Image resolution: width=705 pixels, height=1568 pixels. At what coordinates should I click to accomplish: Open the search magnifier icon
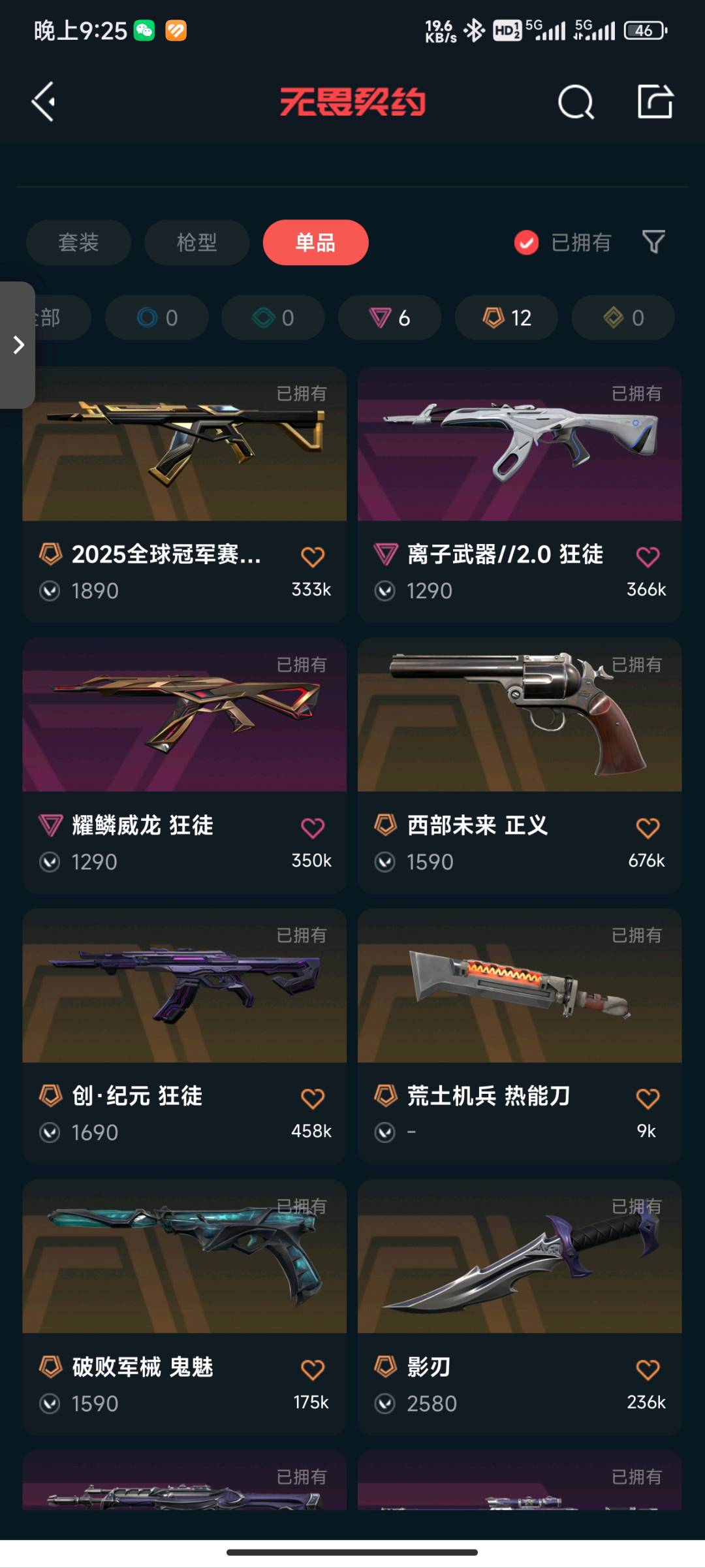576,102
